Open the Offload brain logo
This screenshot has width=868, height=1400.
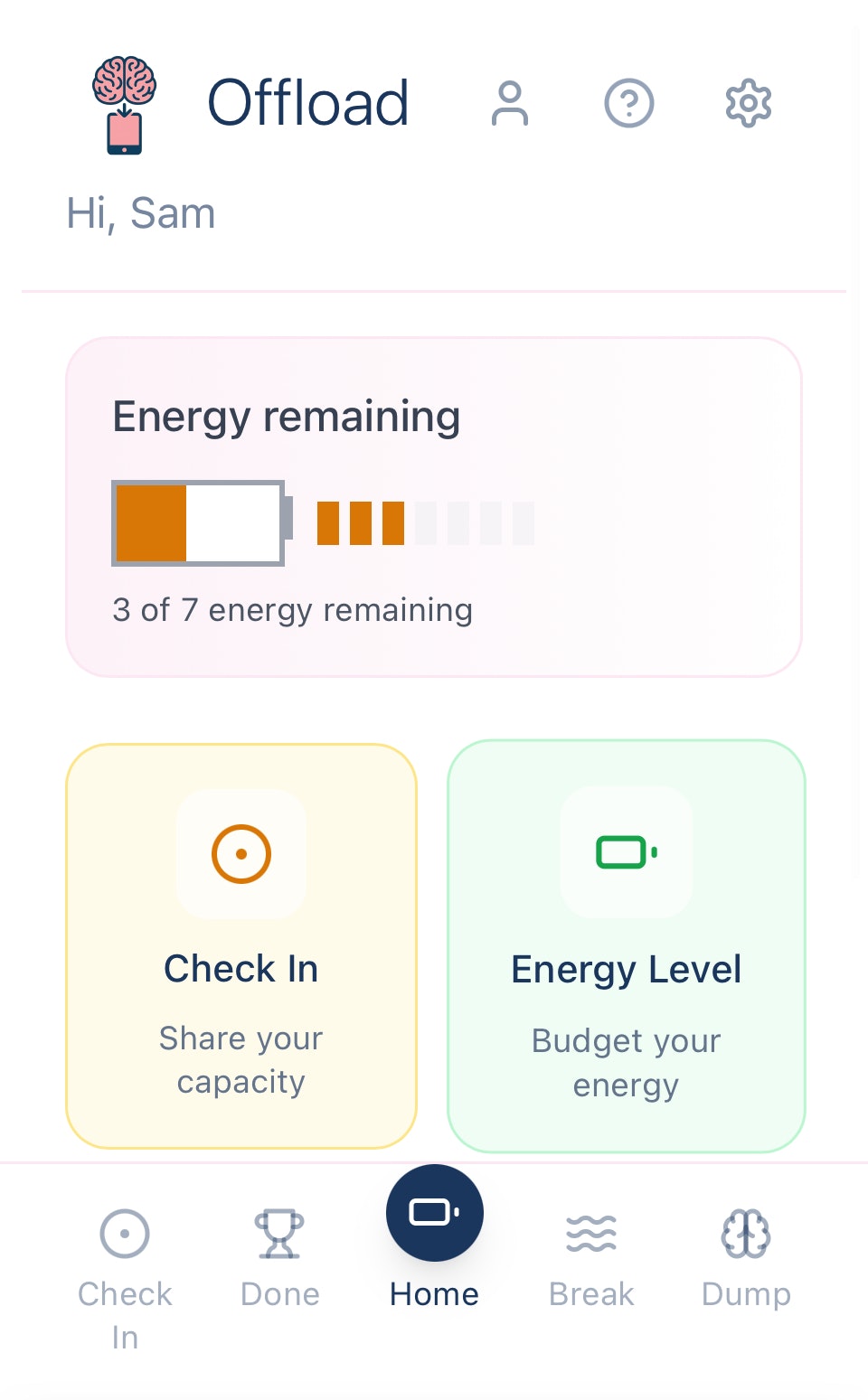coord(125,104)
